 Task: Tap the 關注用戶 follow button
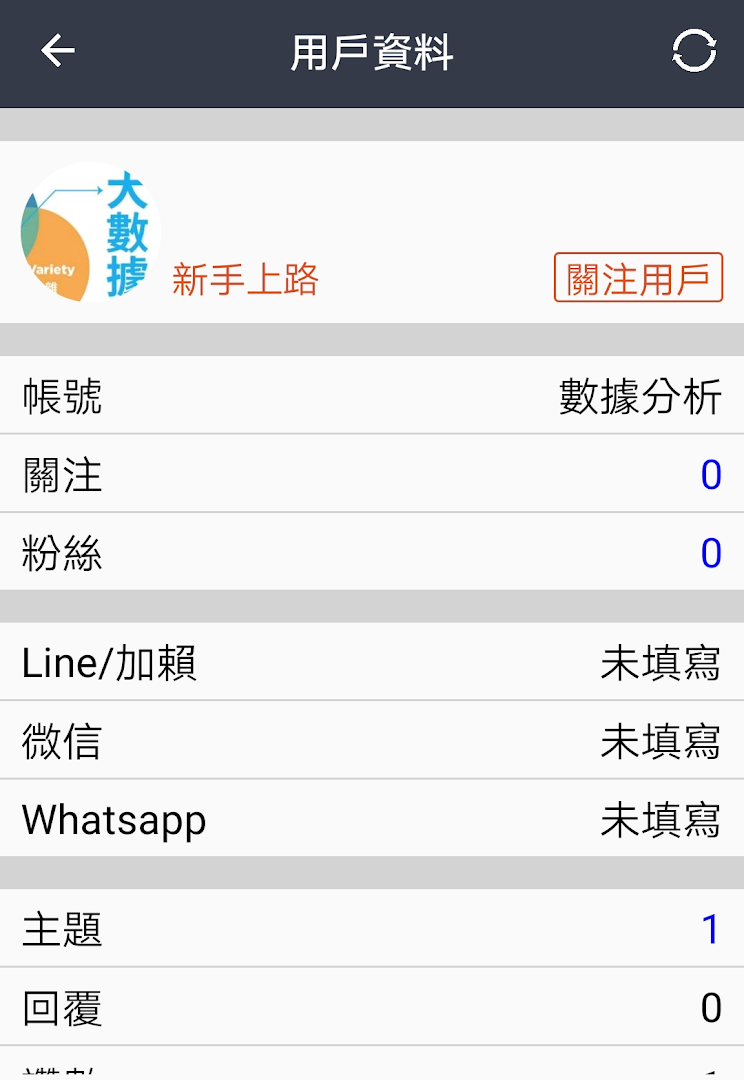(x=638, y=278)
